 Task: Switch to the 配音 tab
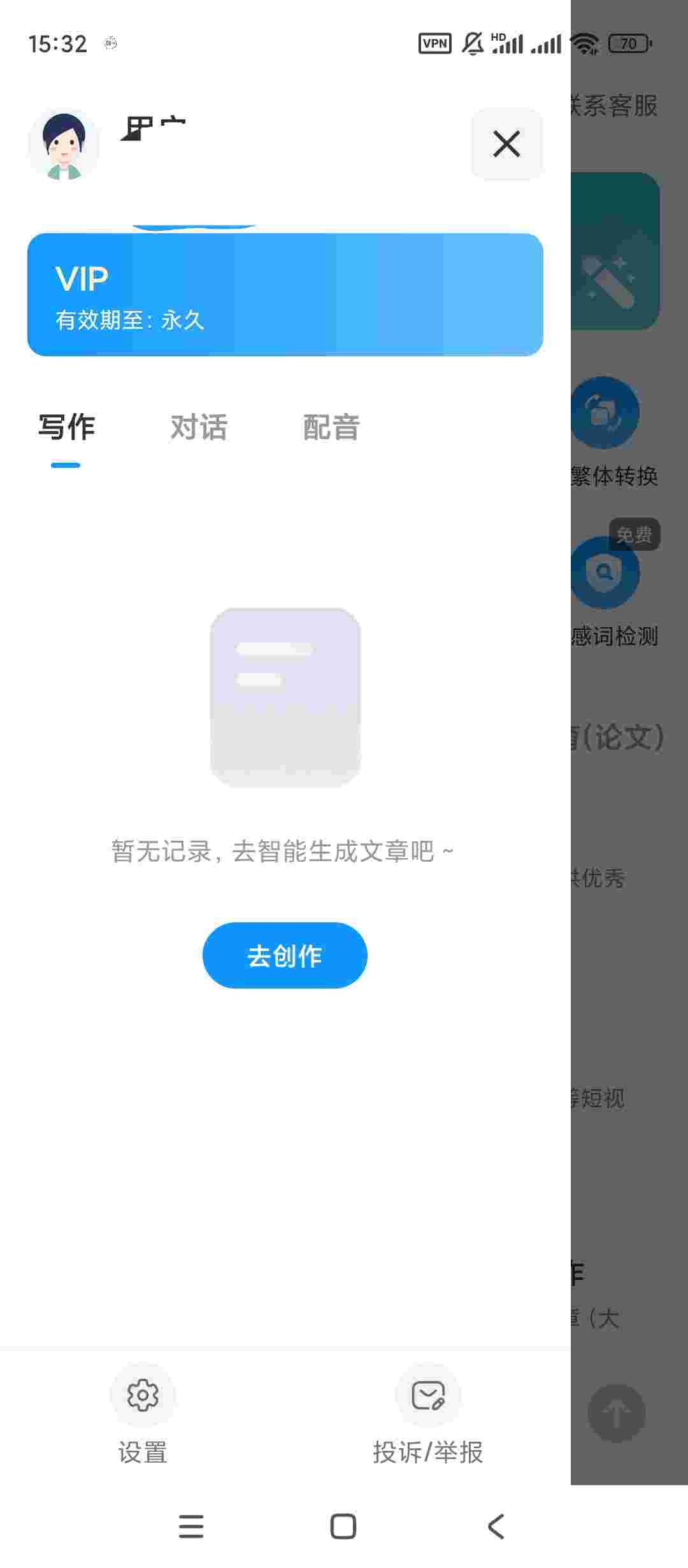click(x=331, y=428)
